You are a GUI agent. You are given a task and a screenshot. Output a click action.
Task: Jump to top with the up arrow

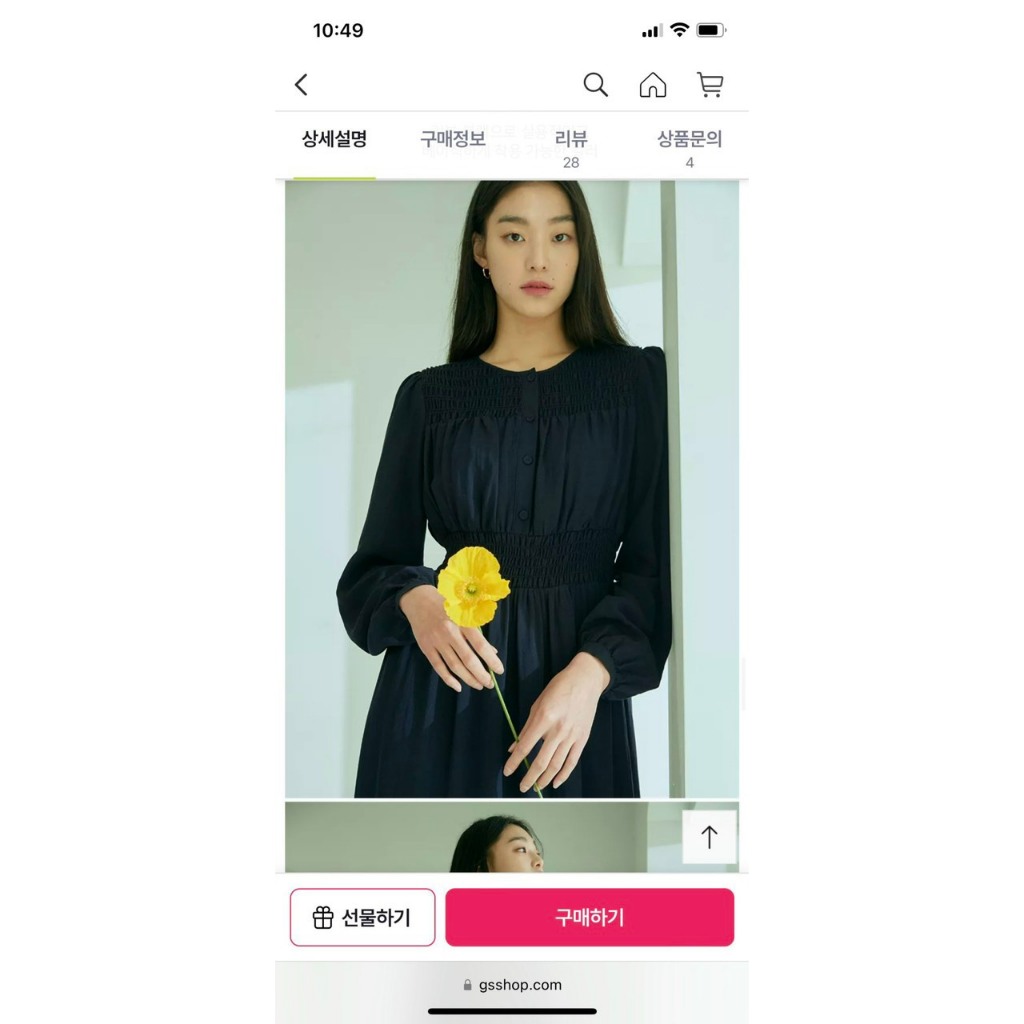point(709,837)
